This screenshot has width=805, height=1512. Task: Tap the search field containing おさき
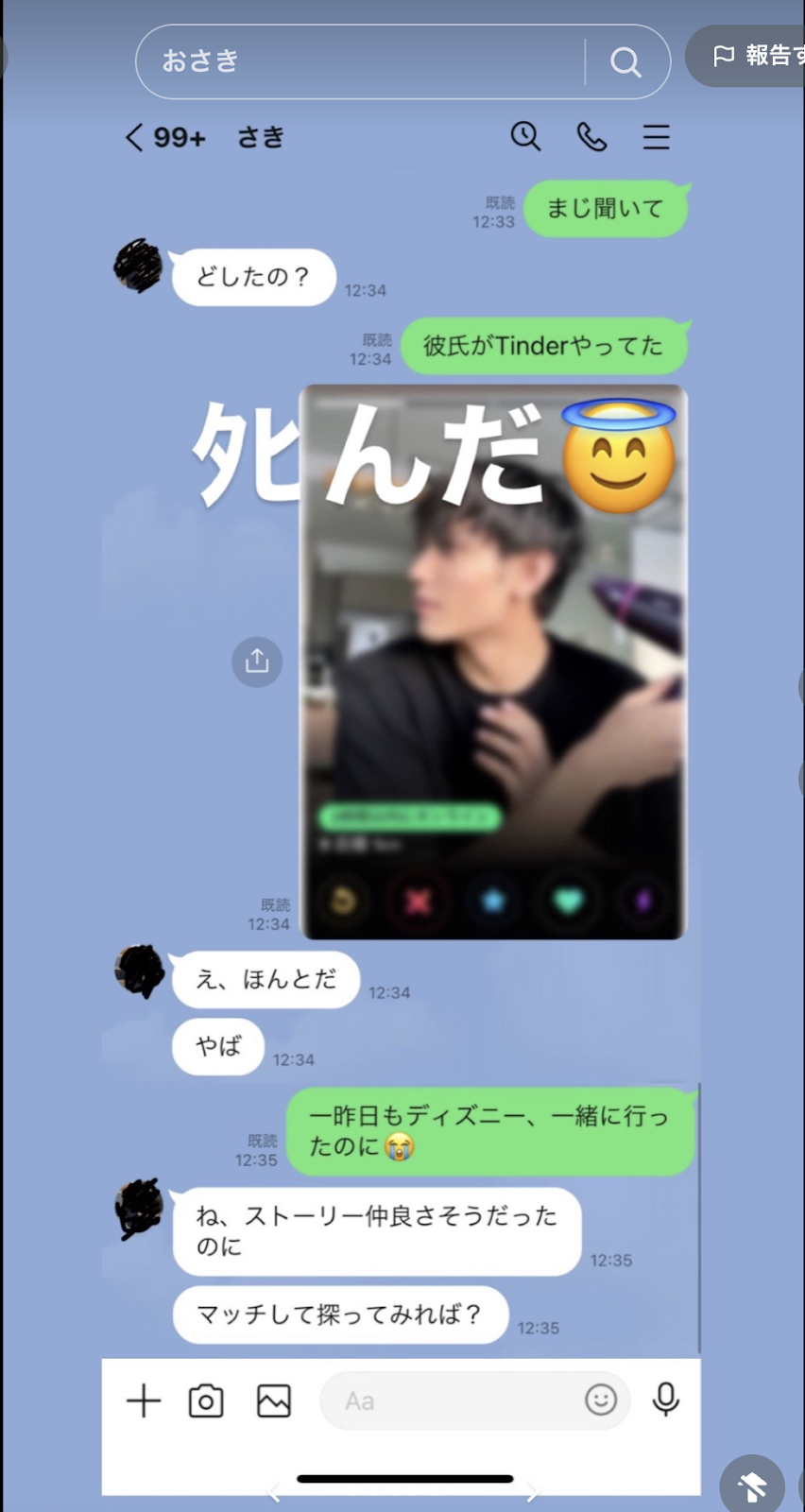pos(359,61)
